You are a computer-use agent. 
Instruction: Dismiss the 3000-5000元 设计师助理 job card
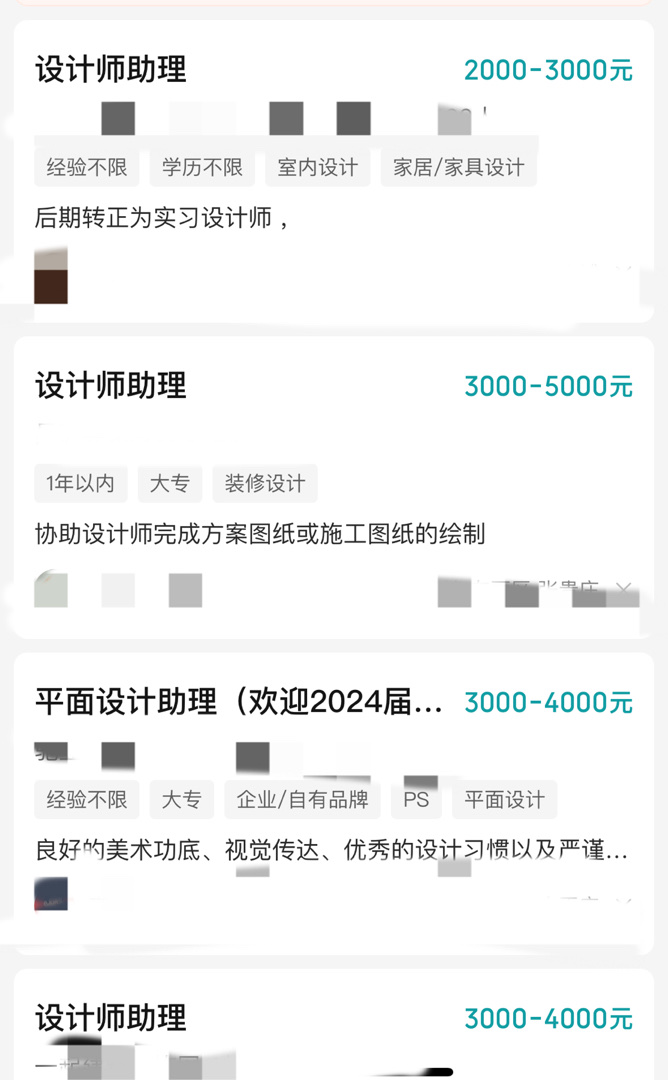coord(624,589)
